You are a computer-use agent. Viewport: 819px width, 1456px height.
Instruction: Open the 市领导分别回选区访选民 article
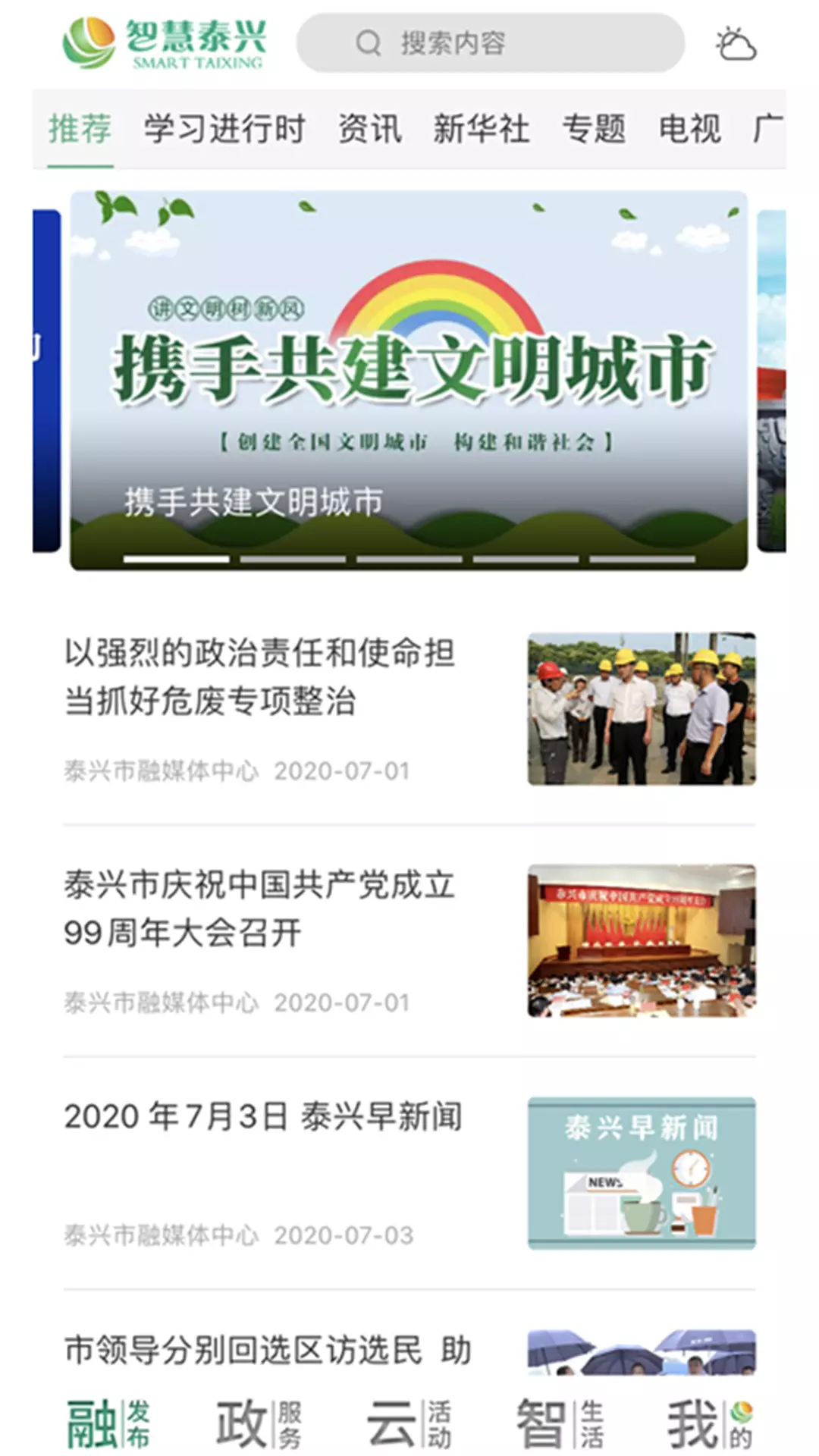click(409, 1350)
